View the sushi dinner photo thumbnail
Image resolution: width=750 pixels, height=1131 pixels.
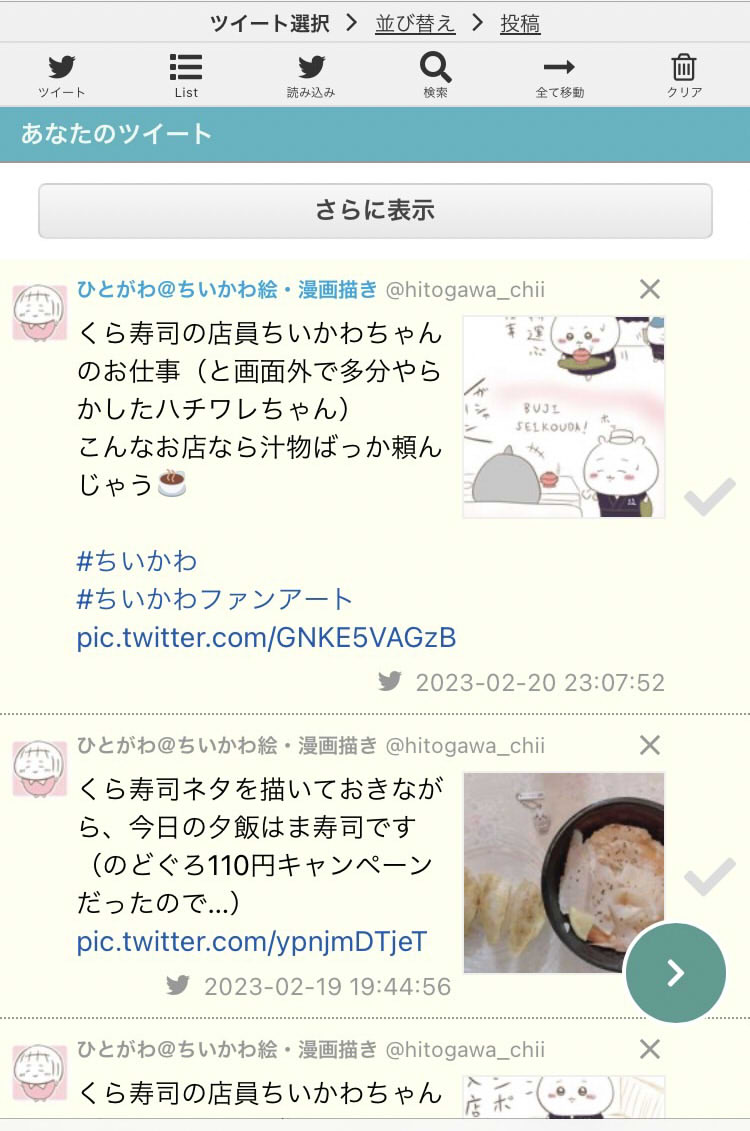point(564,872)
